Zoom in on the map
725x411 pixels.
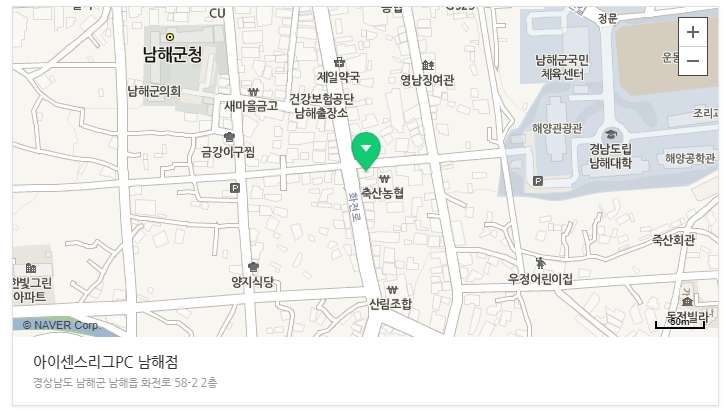pos(692,32)
